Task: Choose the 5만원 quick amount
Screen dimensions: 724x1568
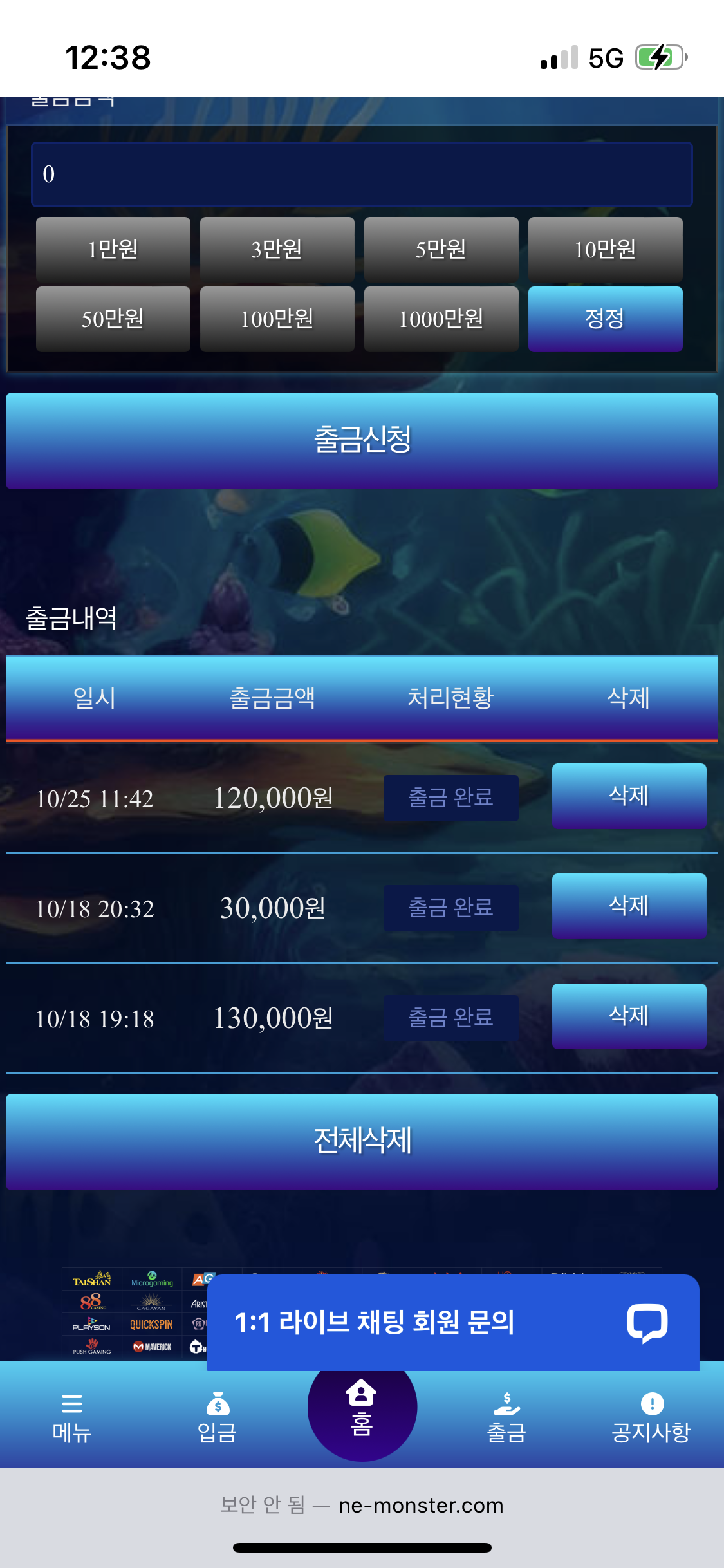Action: click(x=441, y=249)
